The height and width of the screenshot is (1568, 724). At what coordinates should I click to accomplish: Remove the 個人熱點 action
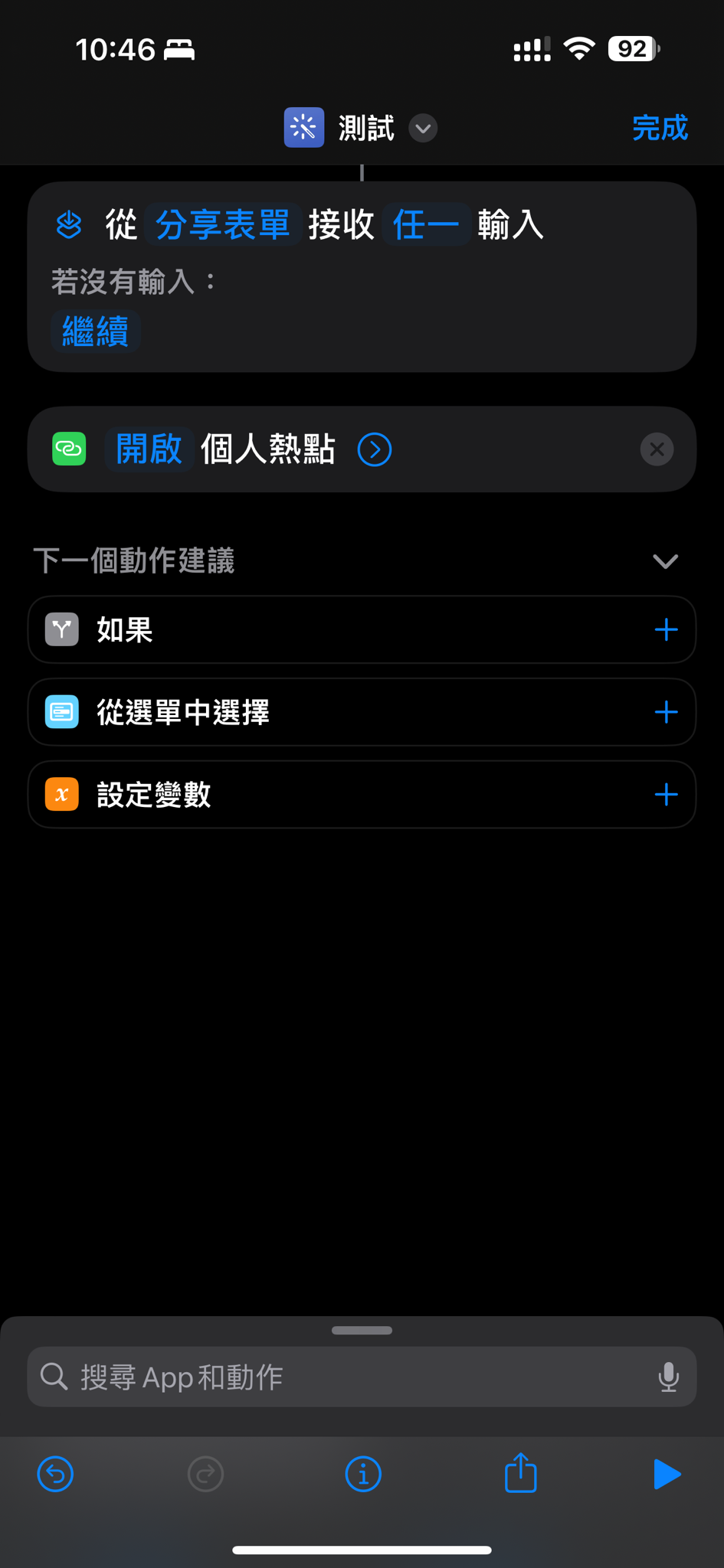657,449
